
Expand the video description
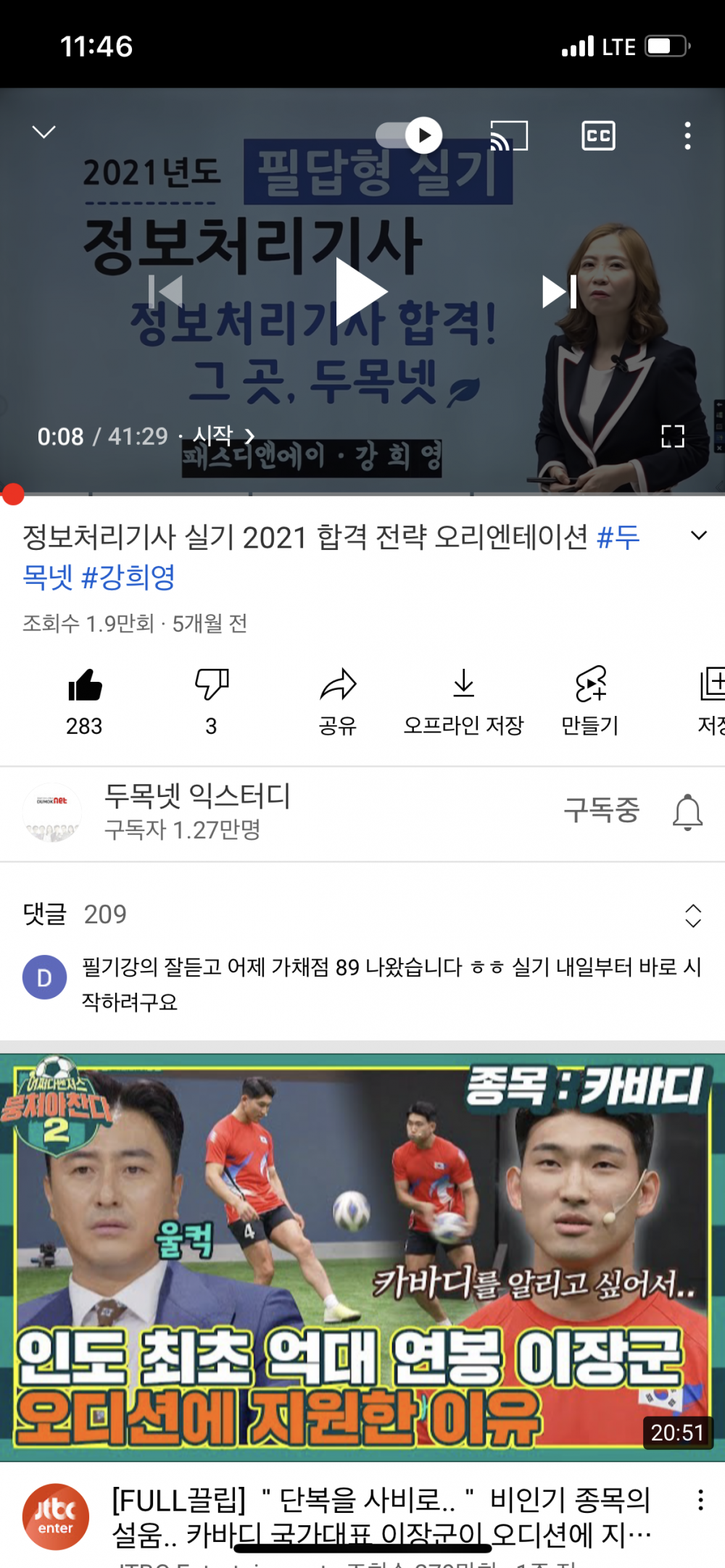698,536
